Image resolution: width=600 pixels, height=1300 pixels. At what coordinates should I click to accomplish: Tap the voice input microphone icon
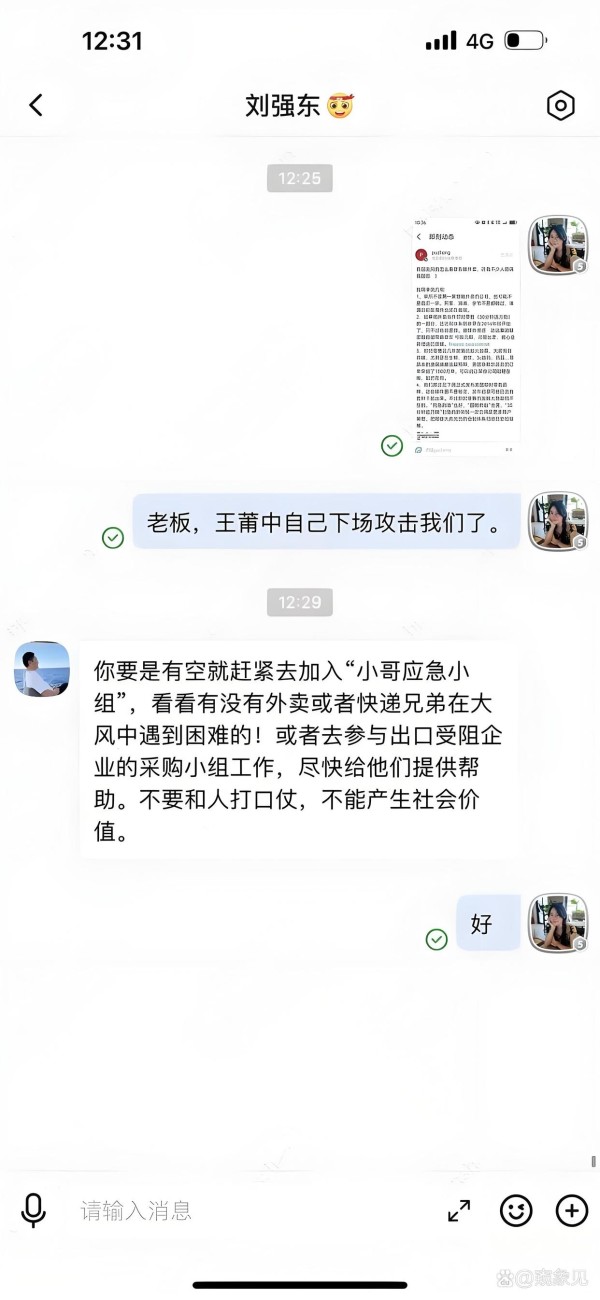[x=33, y=1211]
